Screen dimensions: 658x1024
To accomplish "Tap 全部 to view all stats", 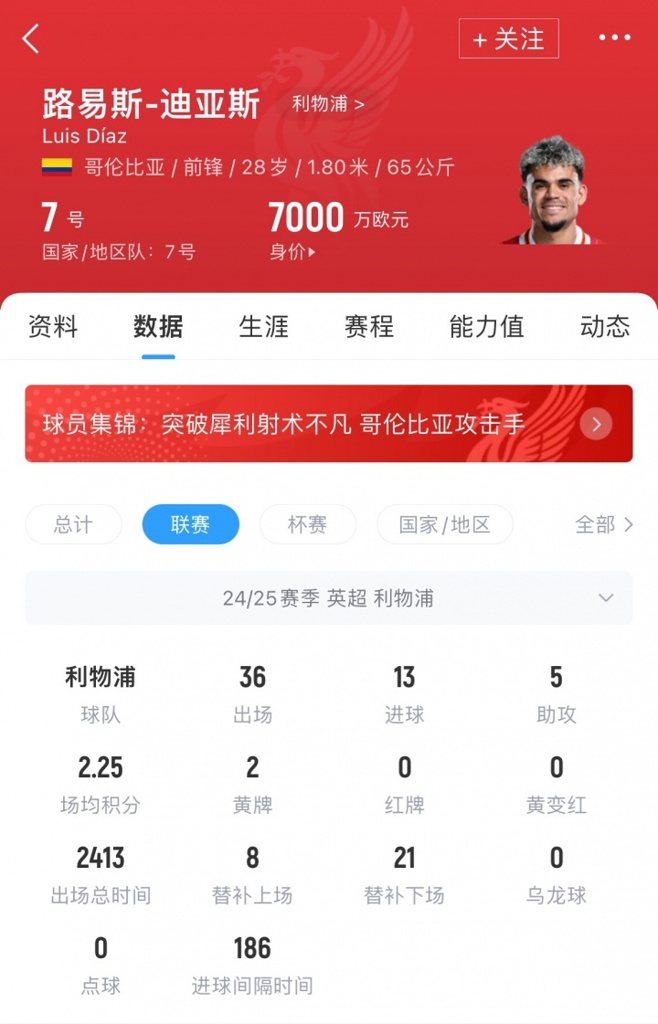I will (604, 524).
